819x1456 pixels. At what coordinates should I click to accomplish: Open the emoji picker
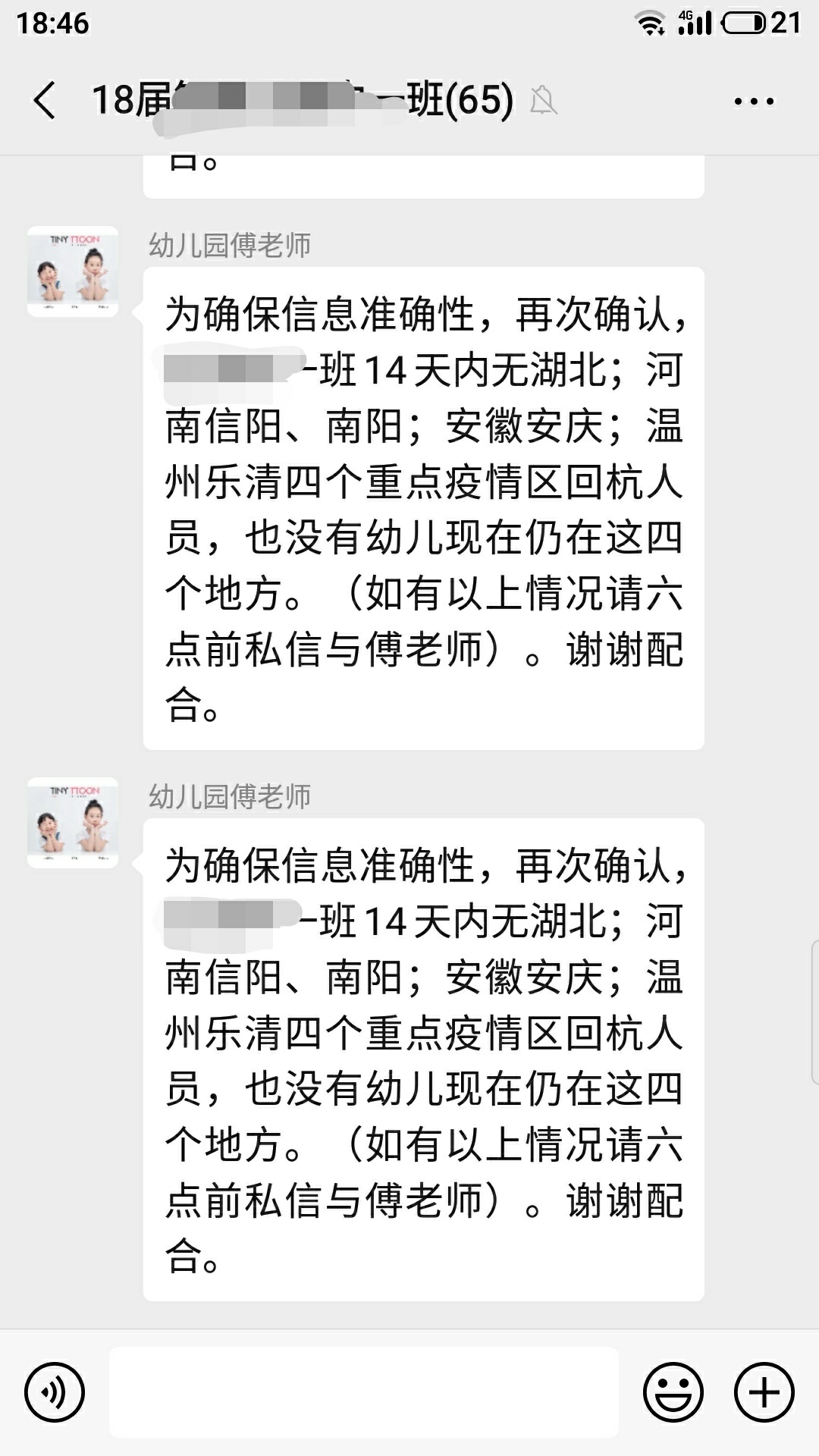coord(673,1392)
